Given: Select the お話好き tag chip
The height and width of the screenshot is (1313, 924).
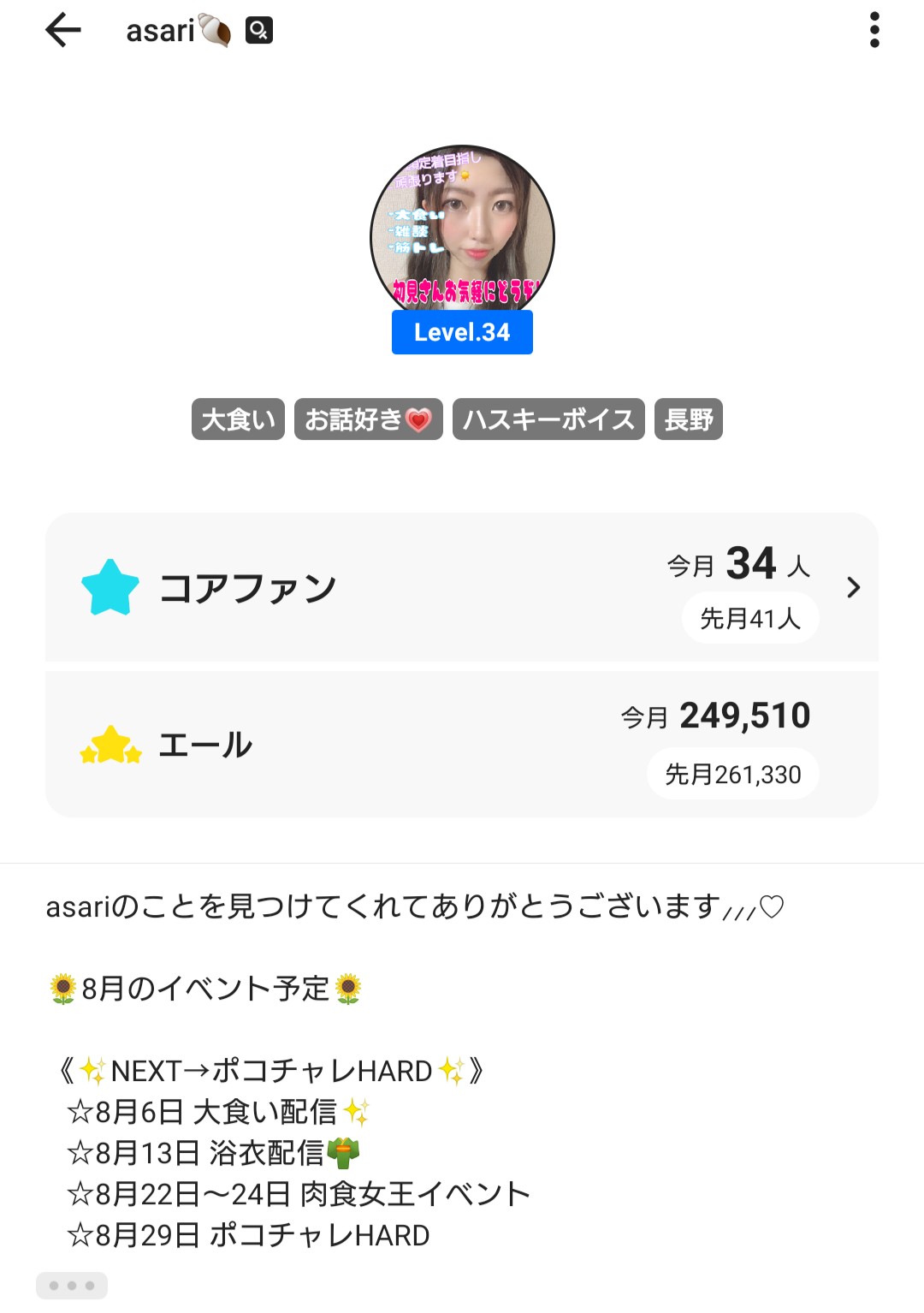Looking at the screenshot, I should click(368, 419).
